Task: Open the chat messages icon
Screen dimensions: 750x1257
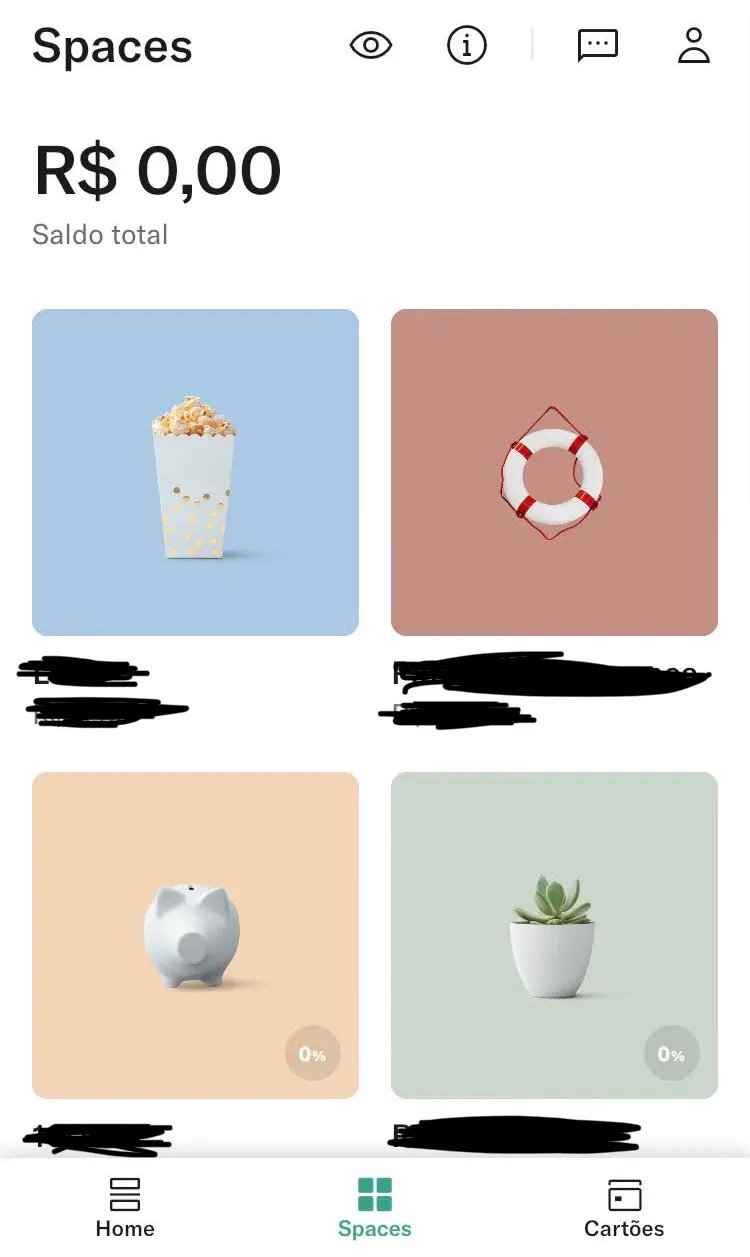Action: pyautogui.click(x=598, y=45)
